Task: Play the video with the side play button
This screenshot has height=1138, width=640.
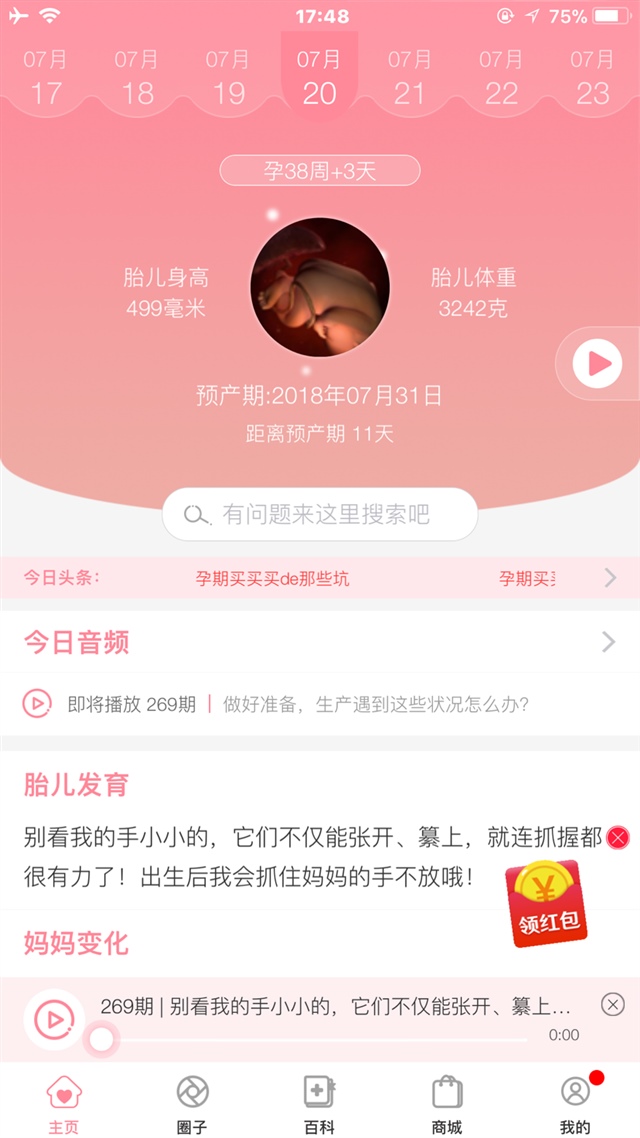Action: point(598,363)
